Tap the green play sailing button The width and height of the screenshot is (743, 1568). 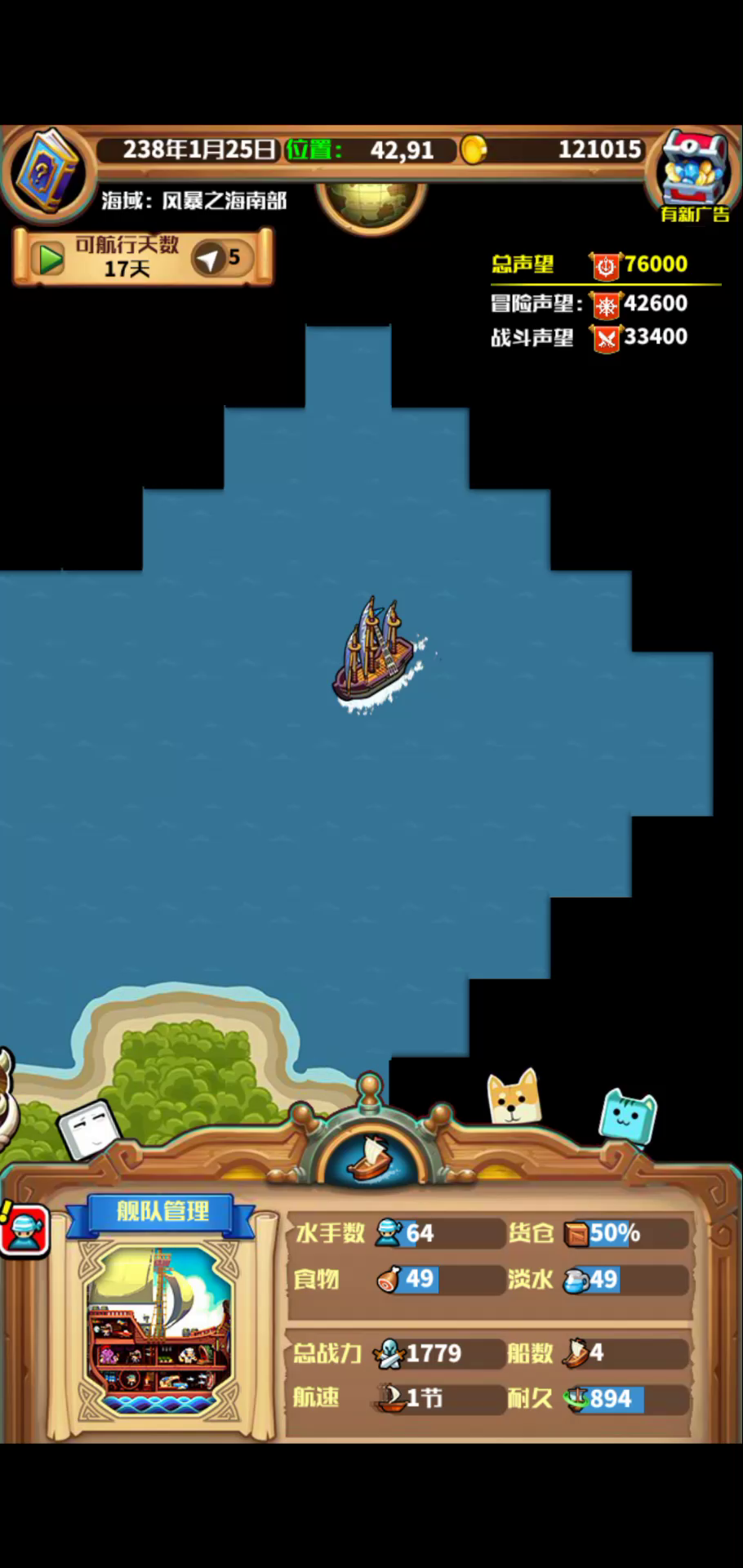(51, 260)
